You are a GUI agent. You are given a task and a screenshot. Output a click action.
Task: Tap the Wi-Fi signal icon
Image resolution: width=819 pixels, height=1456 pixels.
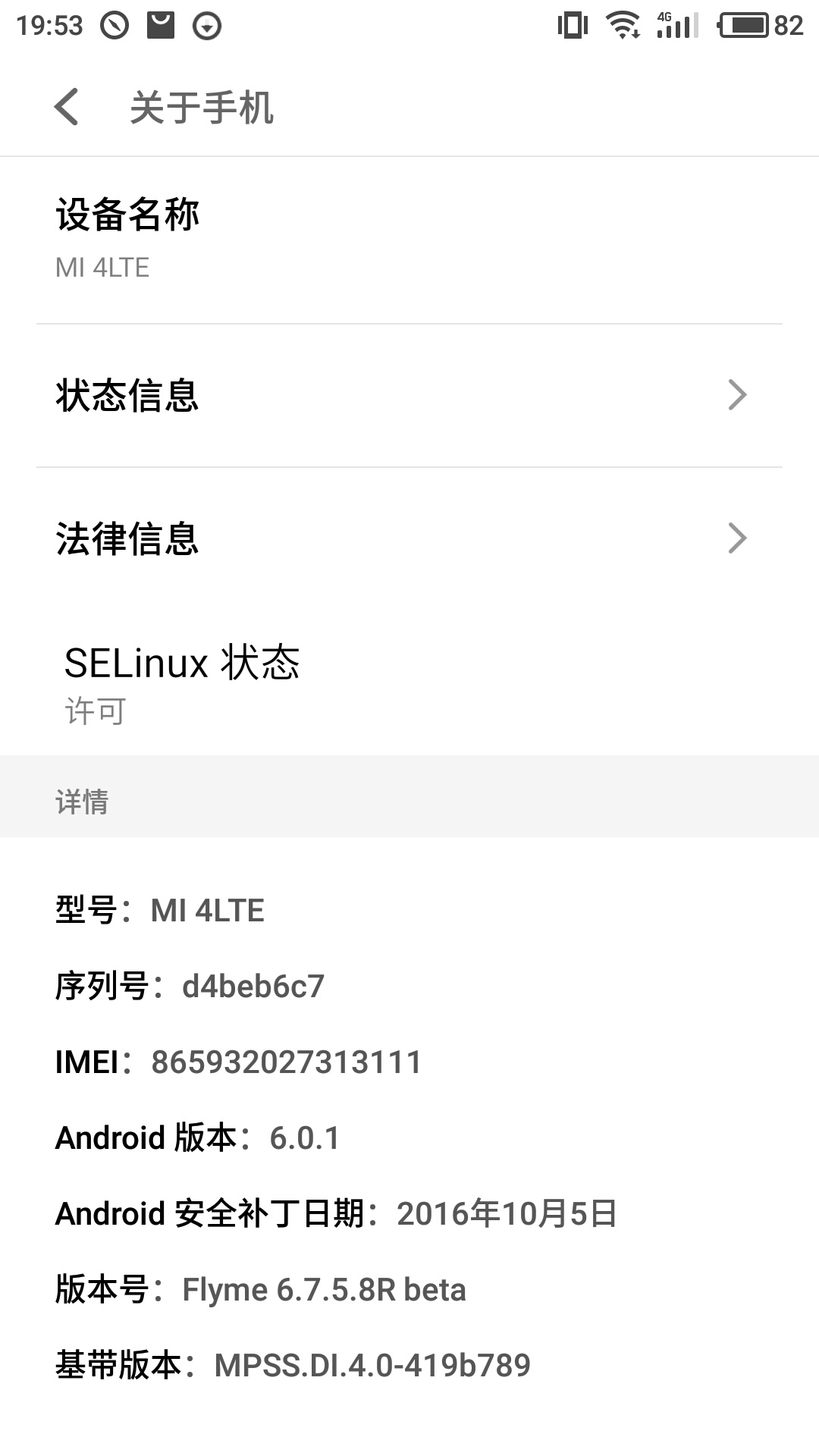[x=622, y=24]
